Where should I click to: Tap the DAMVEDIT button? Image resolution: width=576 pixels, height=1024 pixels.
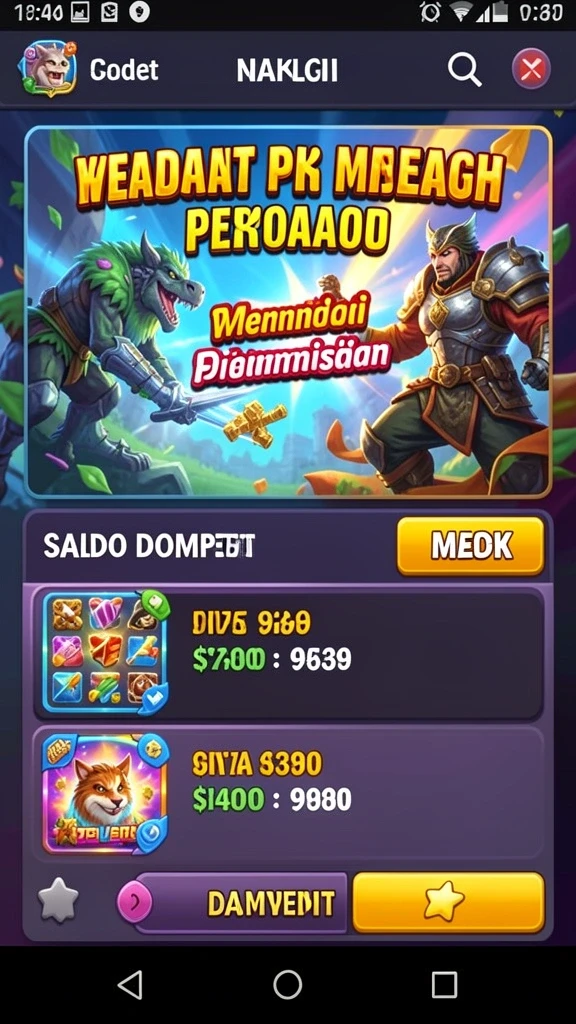232,903
